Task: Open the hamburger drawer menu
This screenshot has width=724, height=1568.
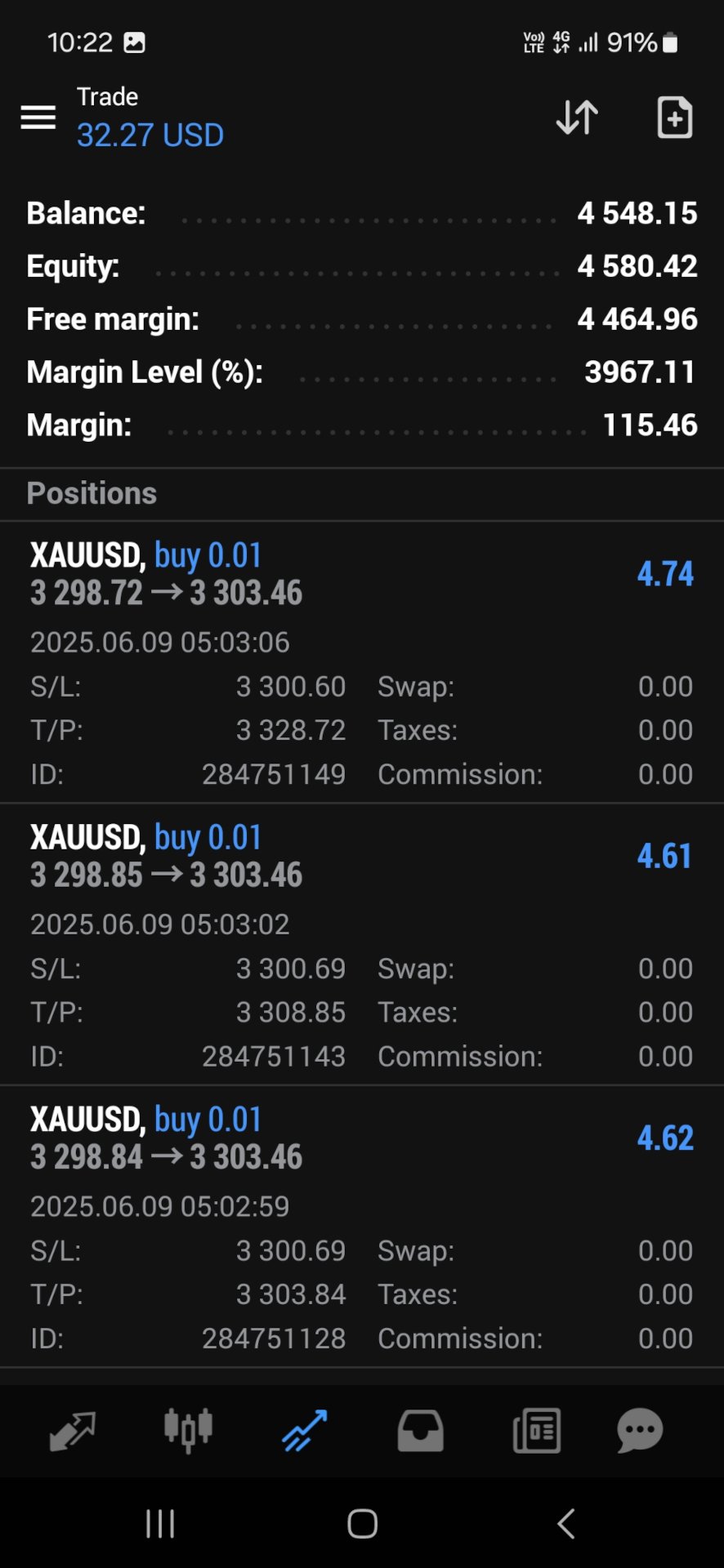Action: pos(38,118)
